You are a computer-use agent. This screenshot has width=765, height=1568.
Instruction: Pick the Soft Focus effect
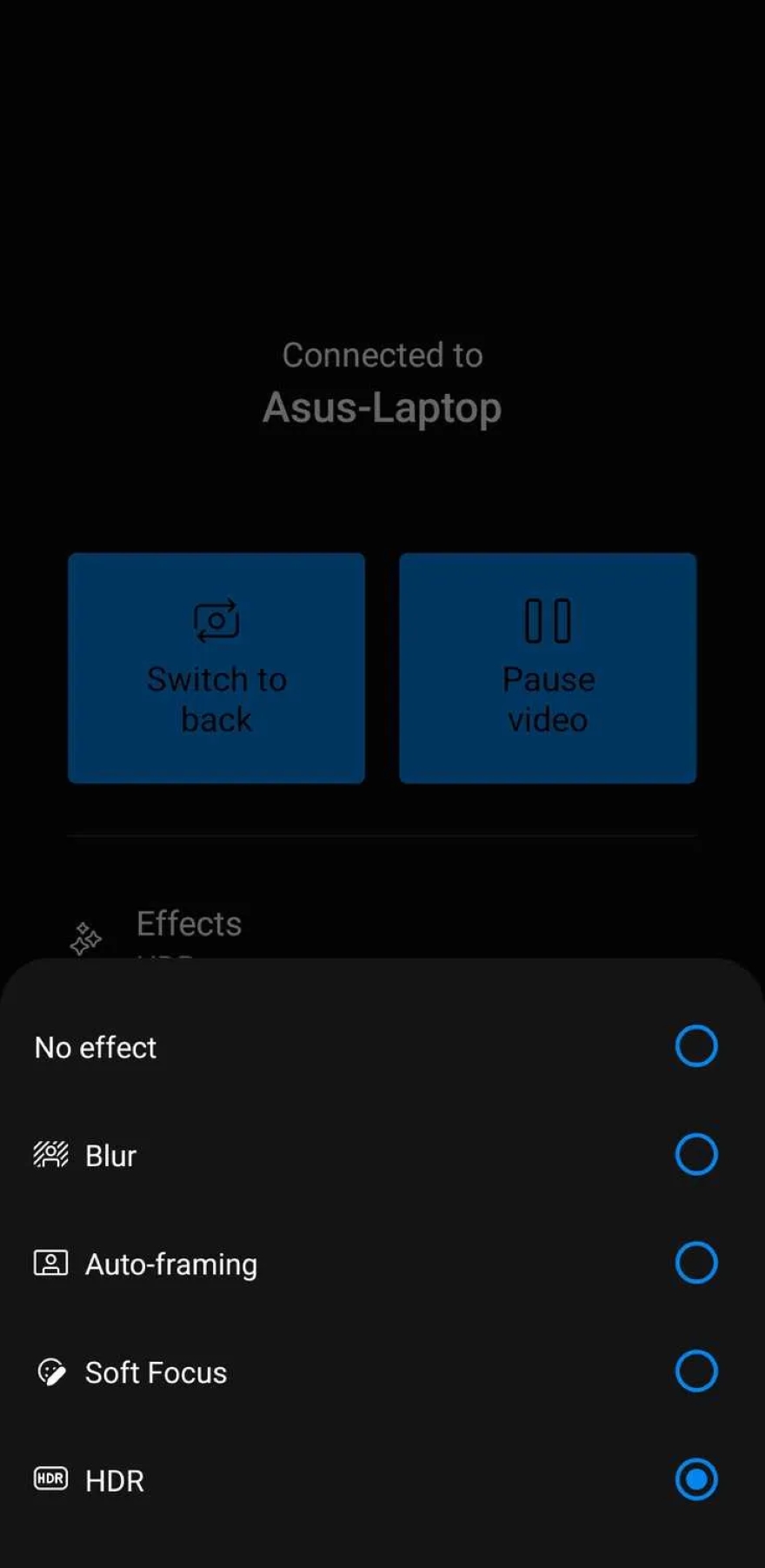pos(695,1371)
